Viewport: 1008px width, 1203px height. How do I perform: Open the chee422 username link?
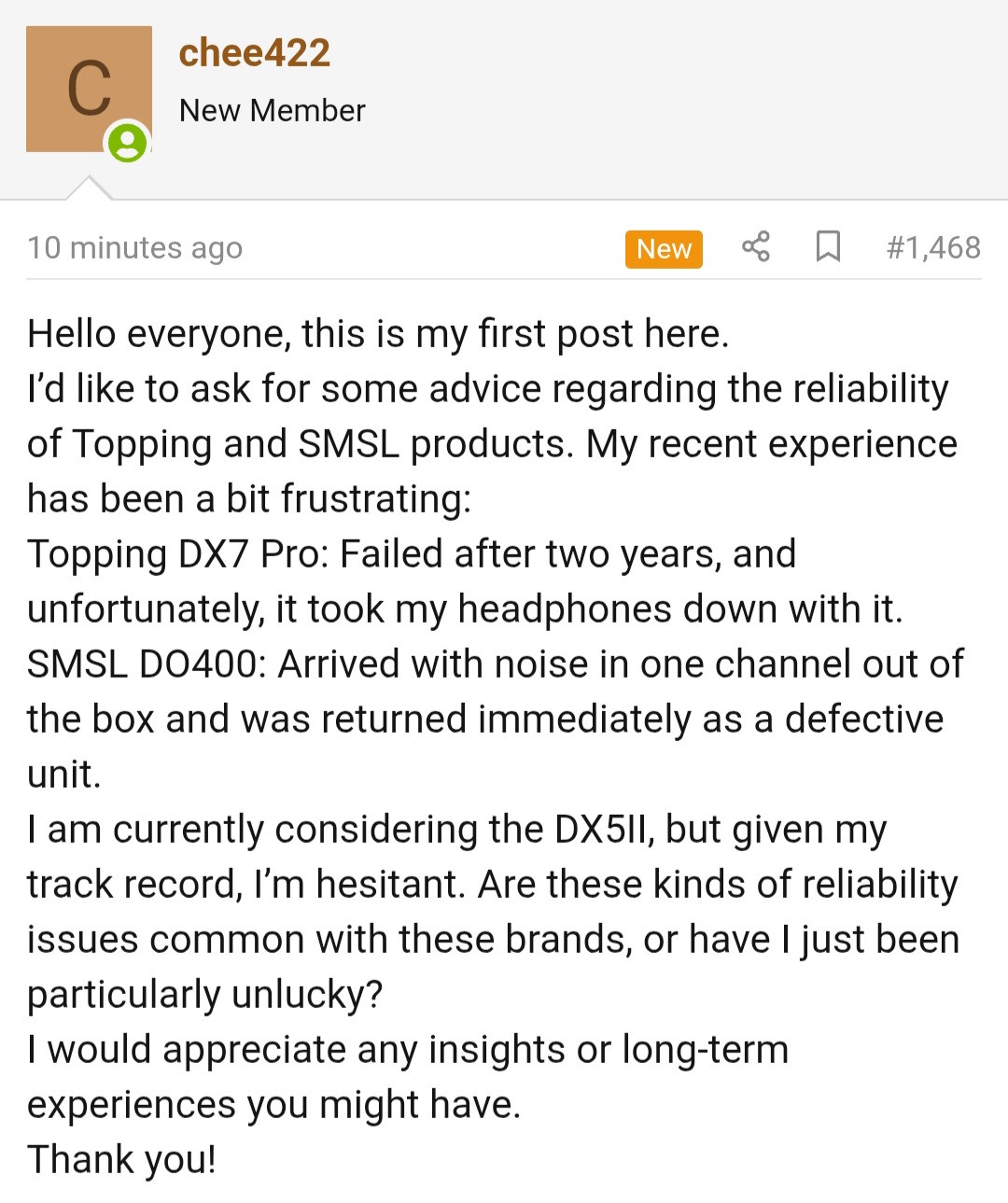(x=254, y=53)
